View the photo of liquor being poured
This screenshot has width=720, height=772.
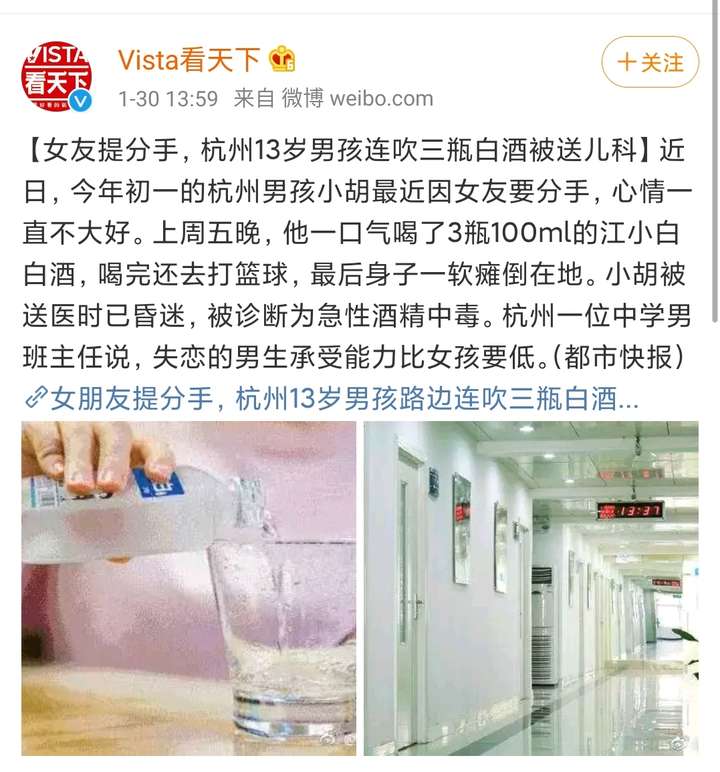(189, 588)
